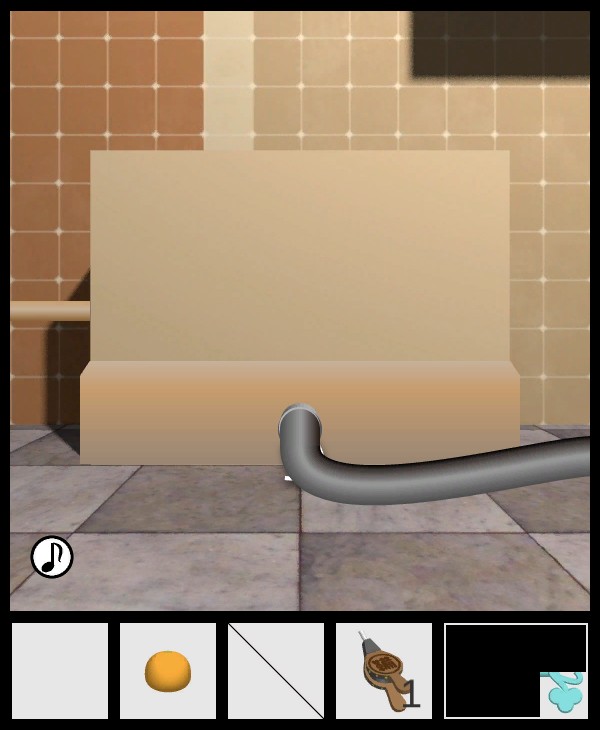Open the clover icon in item view

click(x=565, y=694)
